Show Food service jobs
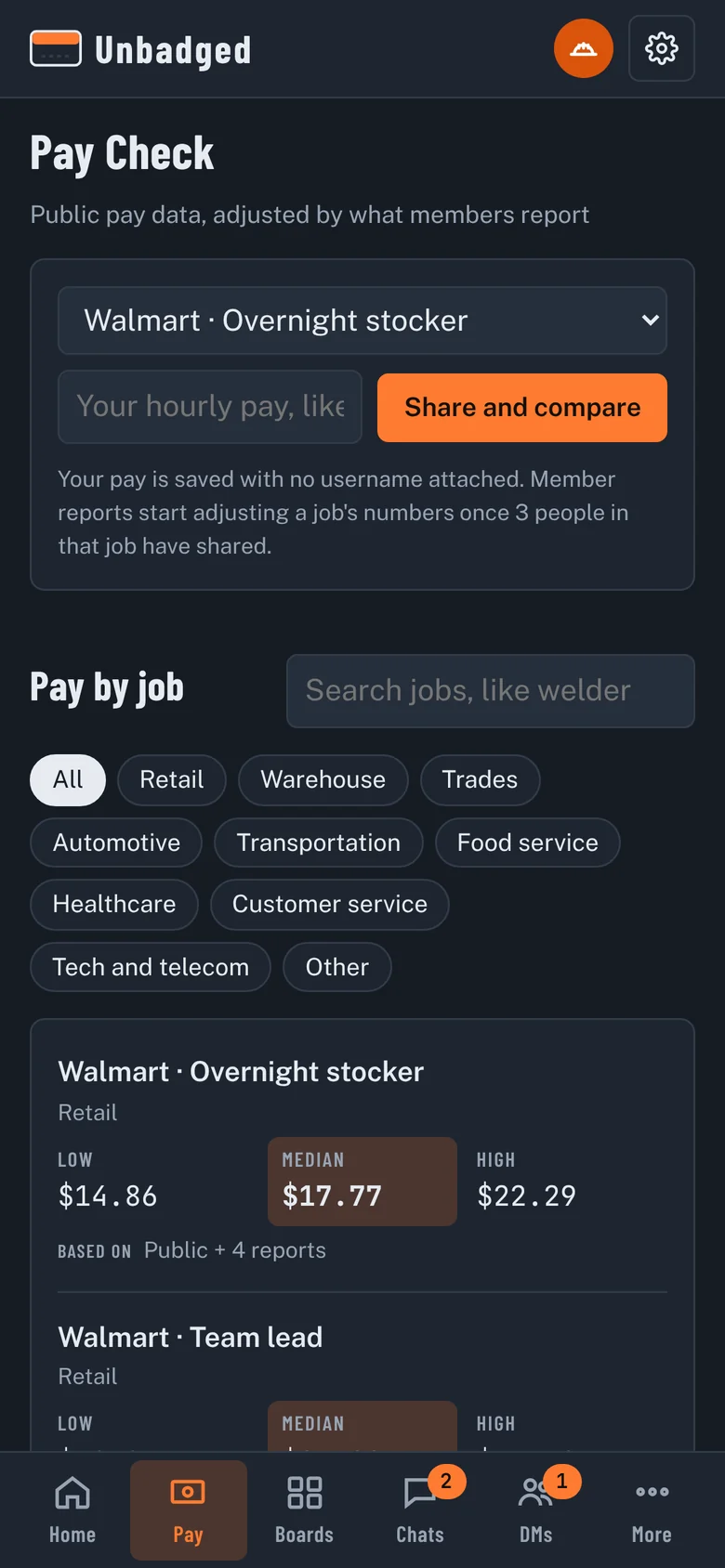The width and height of the screenshot is (725, 1568). click(528, 843)
